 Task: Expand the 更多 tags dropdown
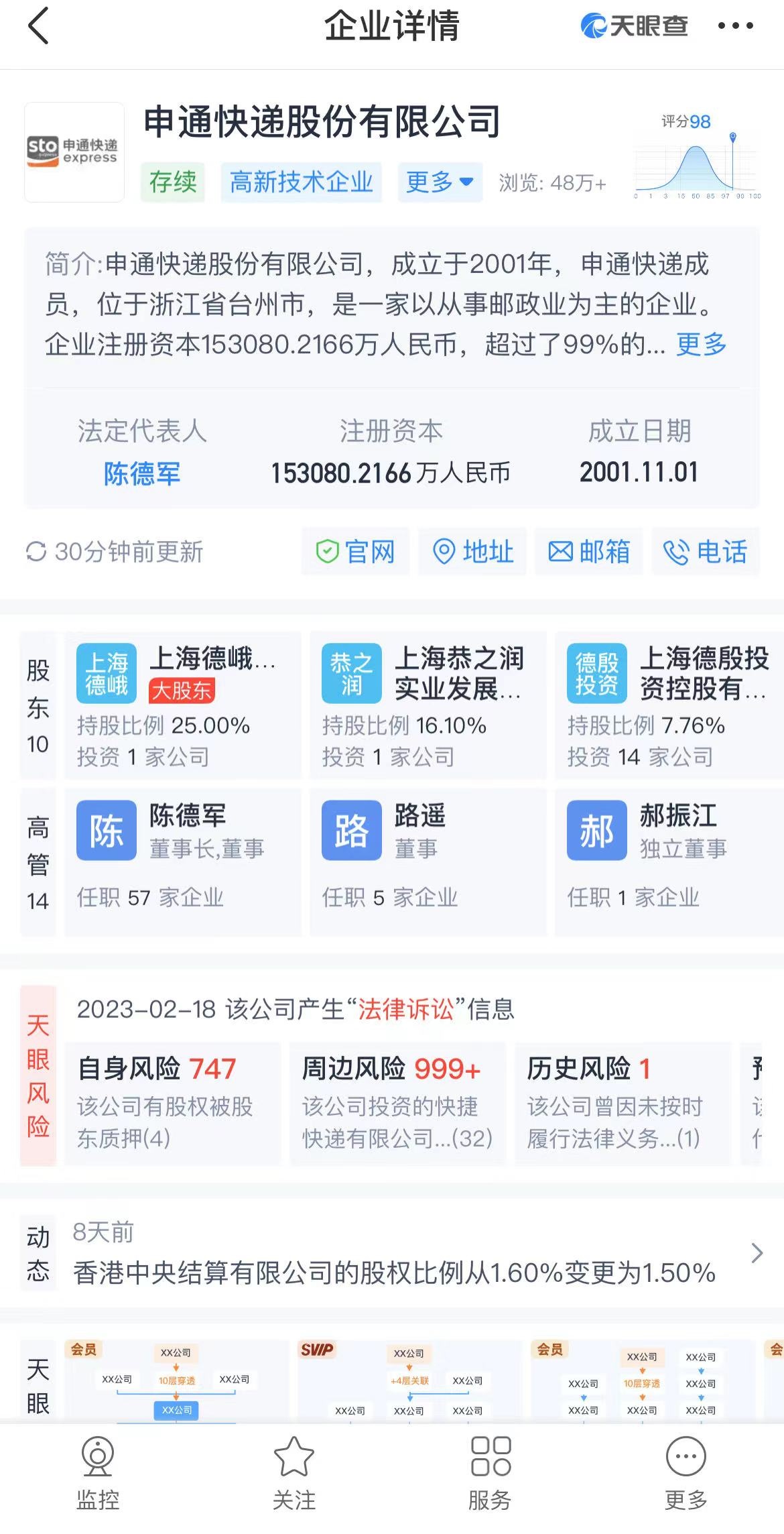tap(440, 182)
